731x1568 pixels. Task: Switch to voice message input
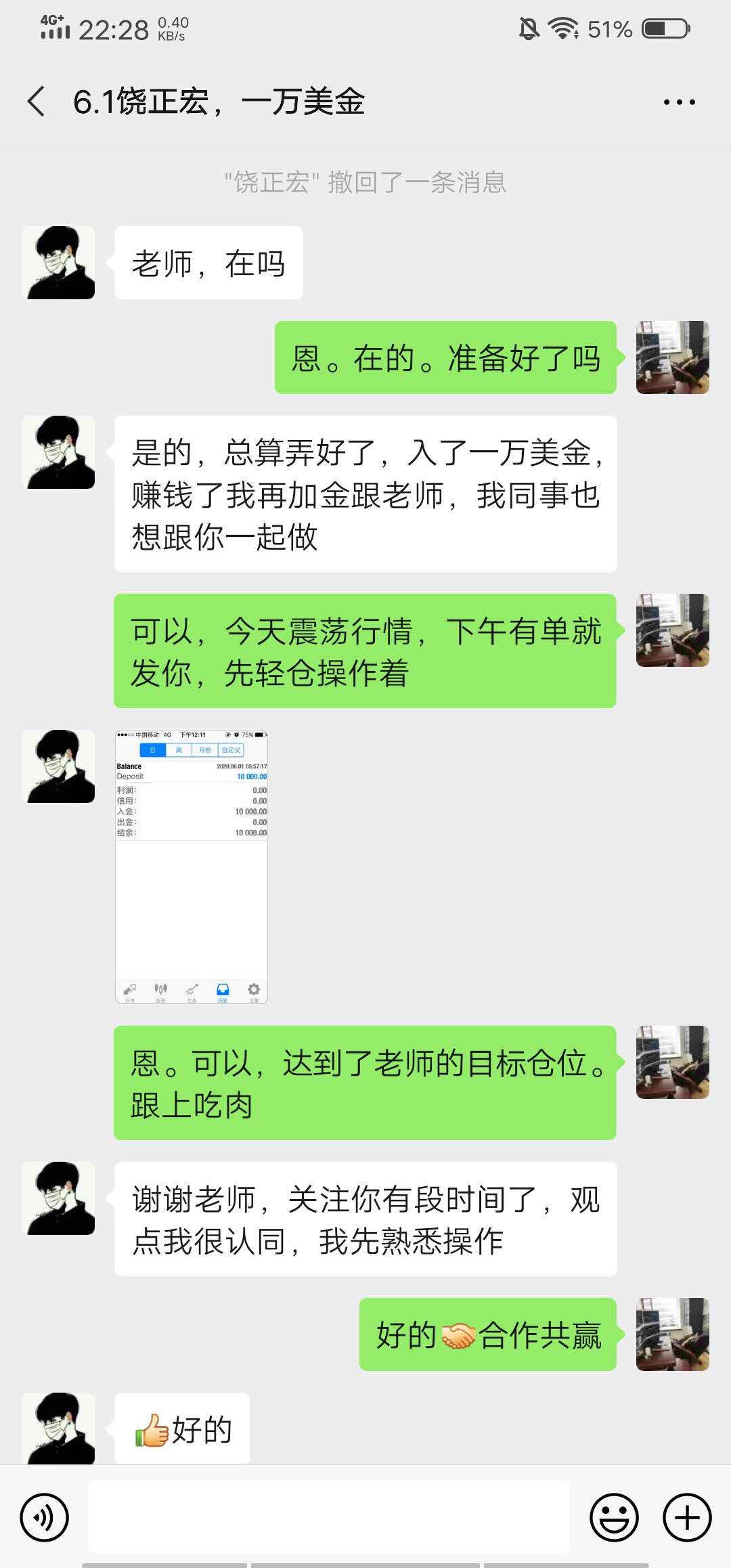pyautogui.click(x=45, y=1517)
